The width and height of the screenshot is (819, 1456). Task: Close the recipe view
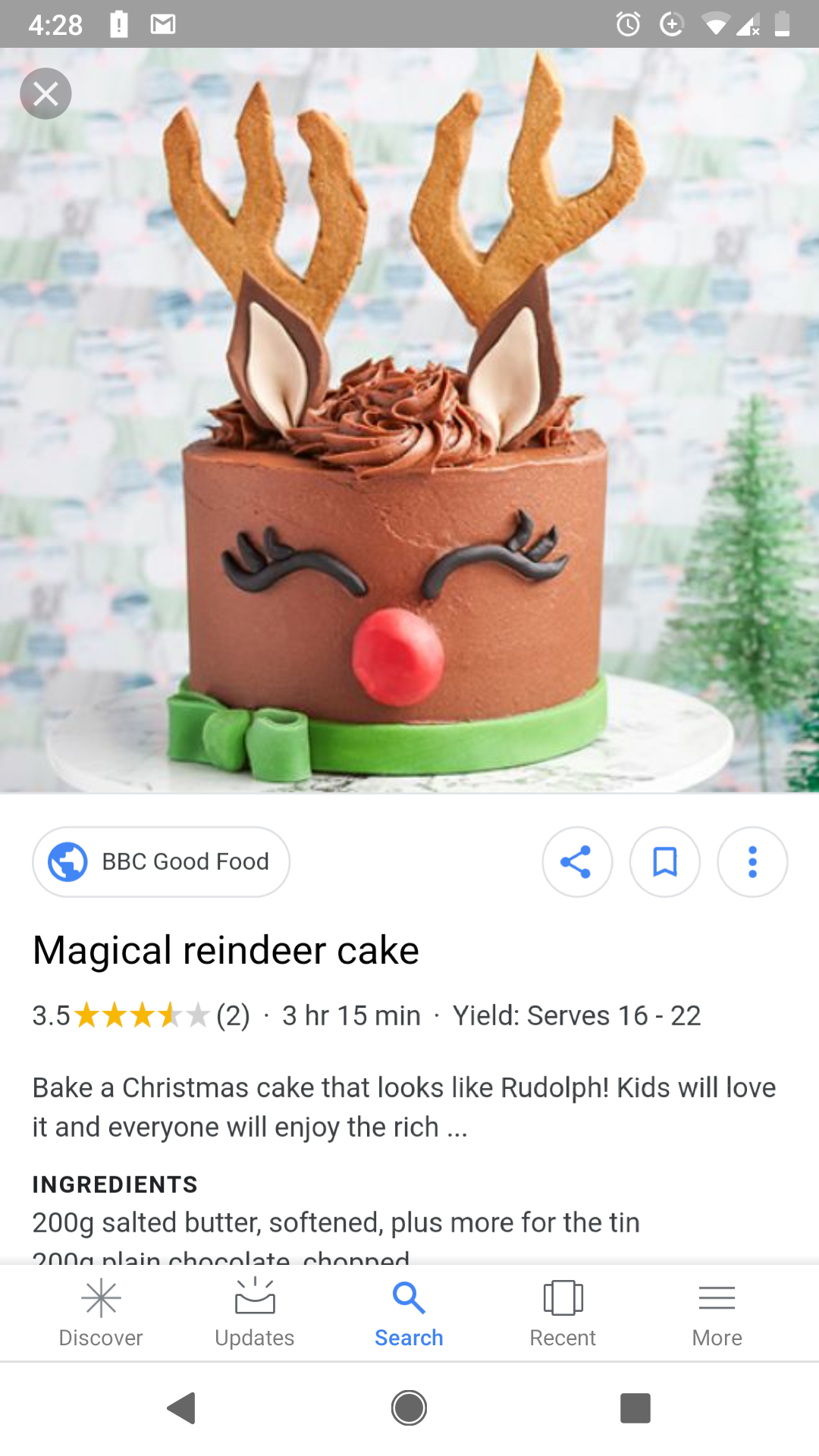point(45,94)
